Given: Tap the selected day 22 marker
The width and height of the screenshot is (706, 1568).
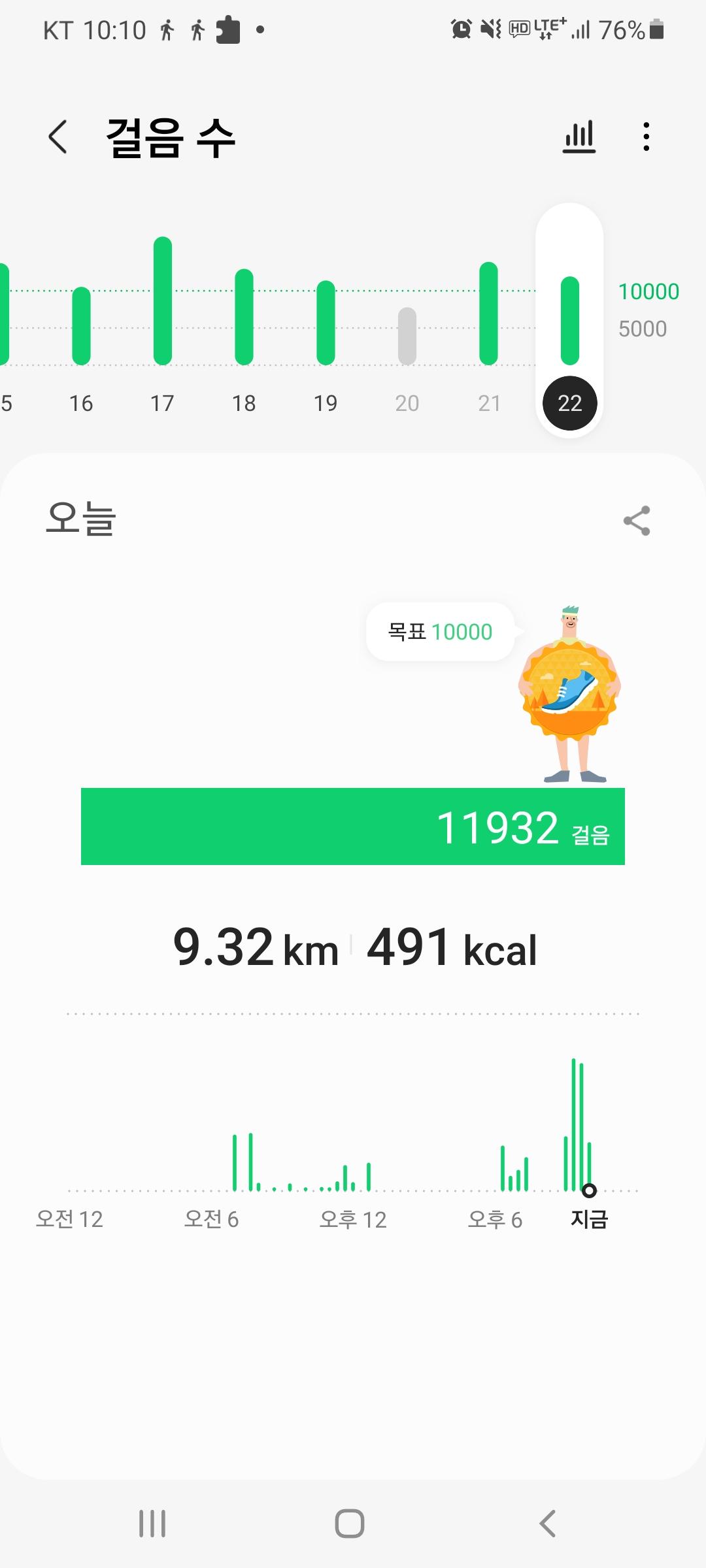Looking at the screenshot, I should click(570, 403).
